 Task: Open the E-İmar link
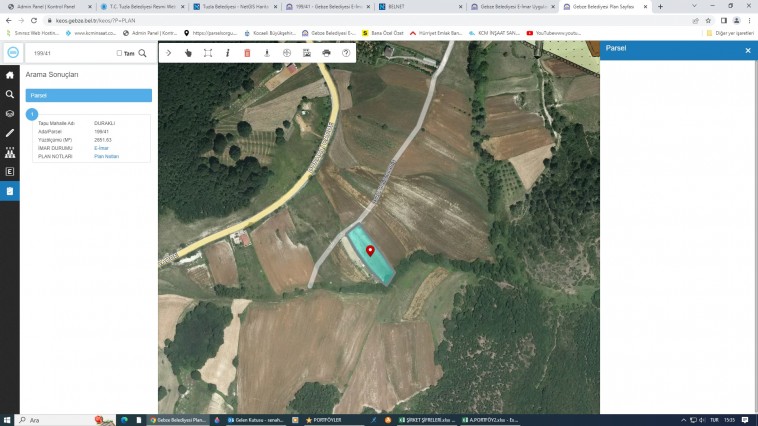(x=101, y=148)
